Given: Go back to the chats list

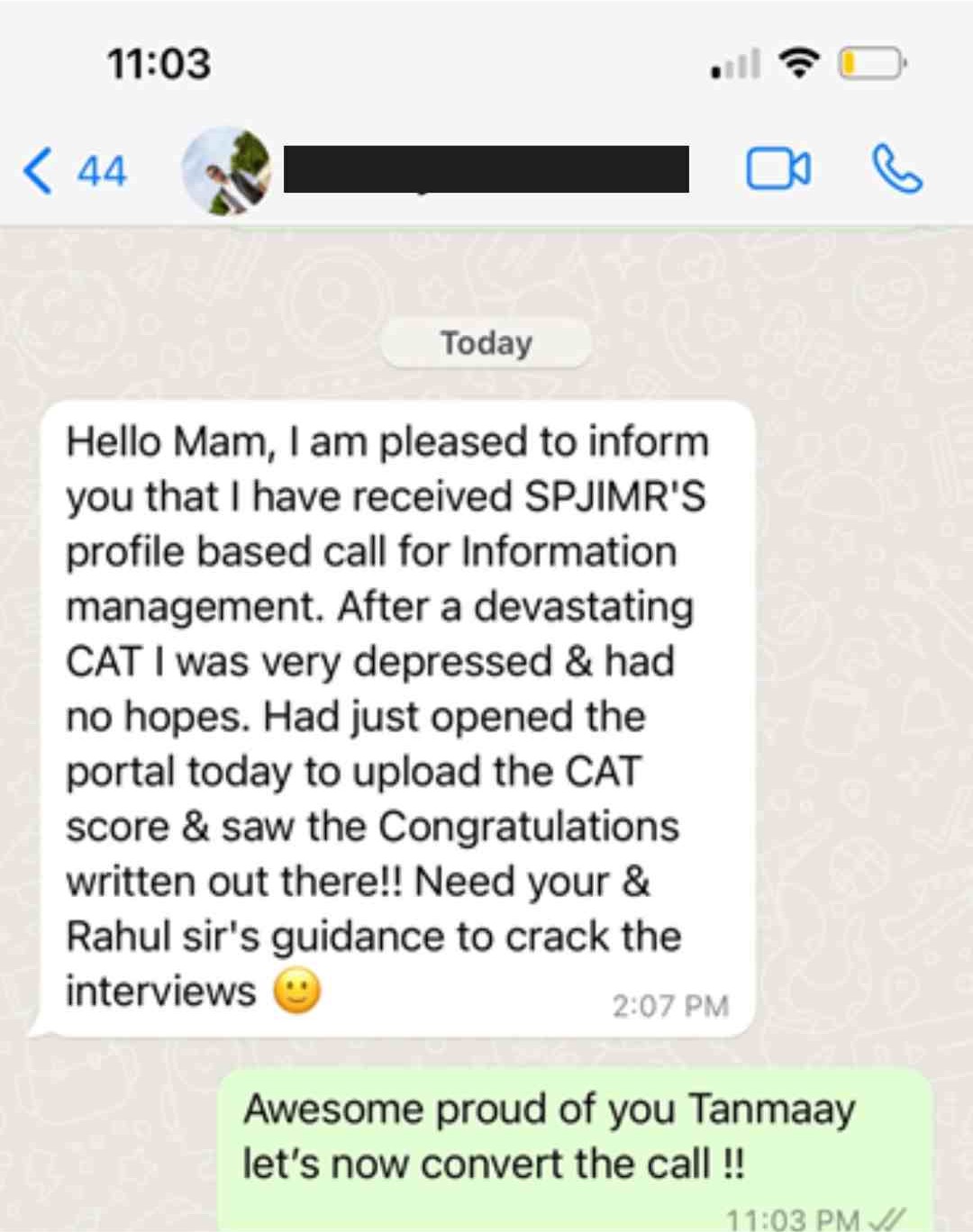Looking at the screenshot, I should (x=72, y=171).
